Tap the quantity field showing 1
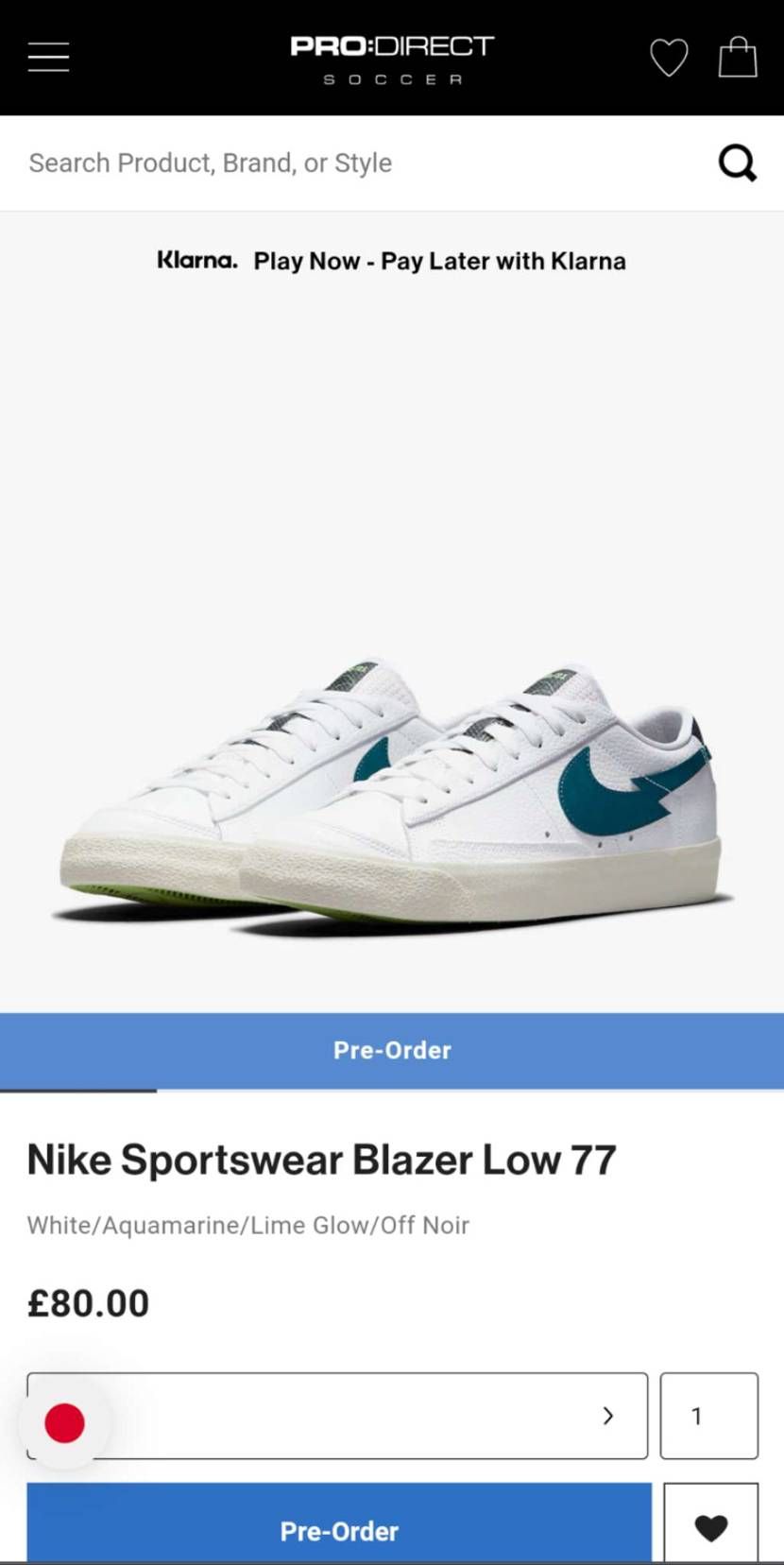This screenshot has height=1565, width=784. pyautogui.click(x=708, y=1415)
